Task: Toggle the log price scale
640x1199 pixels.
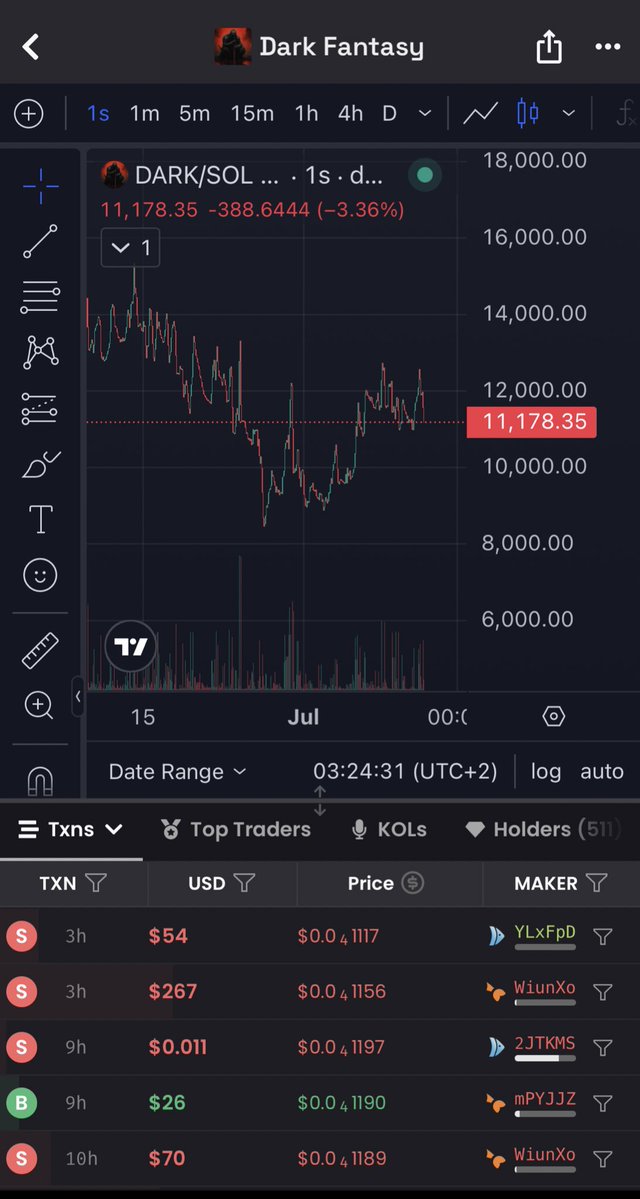Action: coord(546,772)
